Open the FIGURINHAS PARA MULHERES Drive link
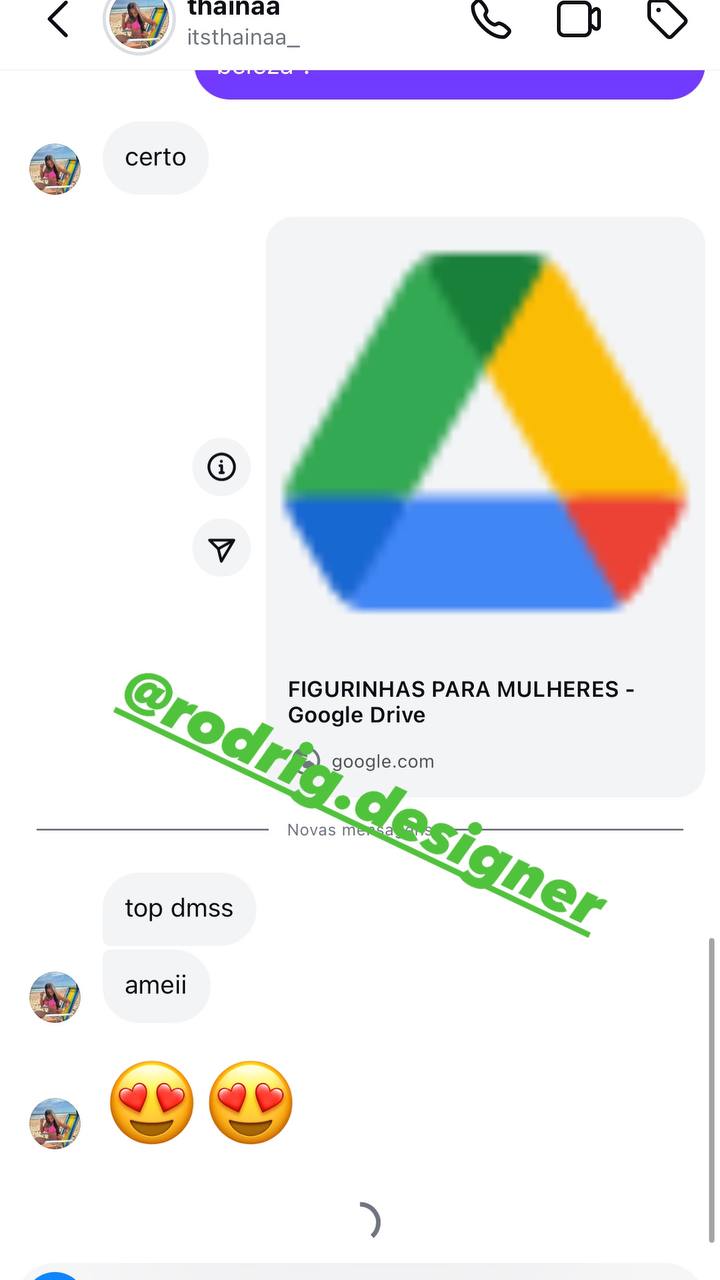 tap(485, 506)
